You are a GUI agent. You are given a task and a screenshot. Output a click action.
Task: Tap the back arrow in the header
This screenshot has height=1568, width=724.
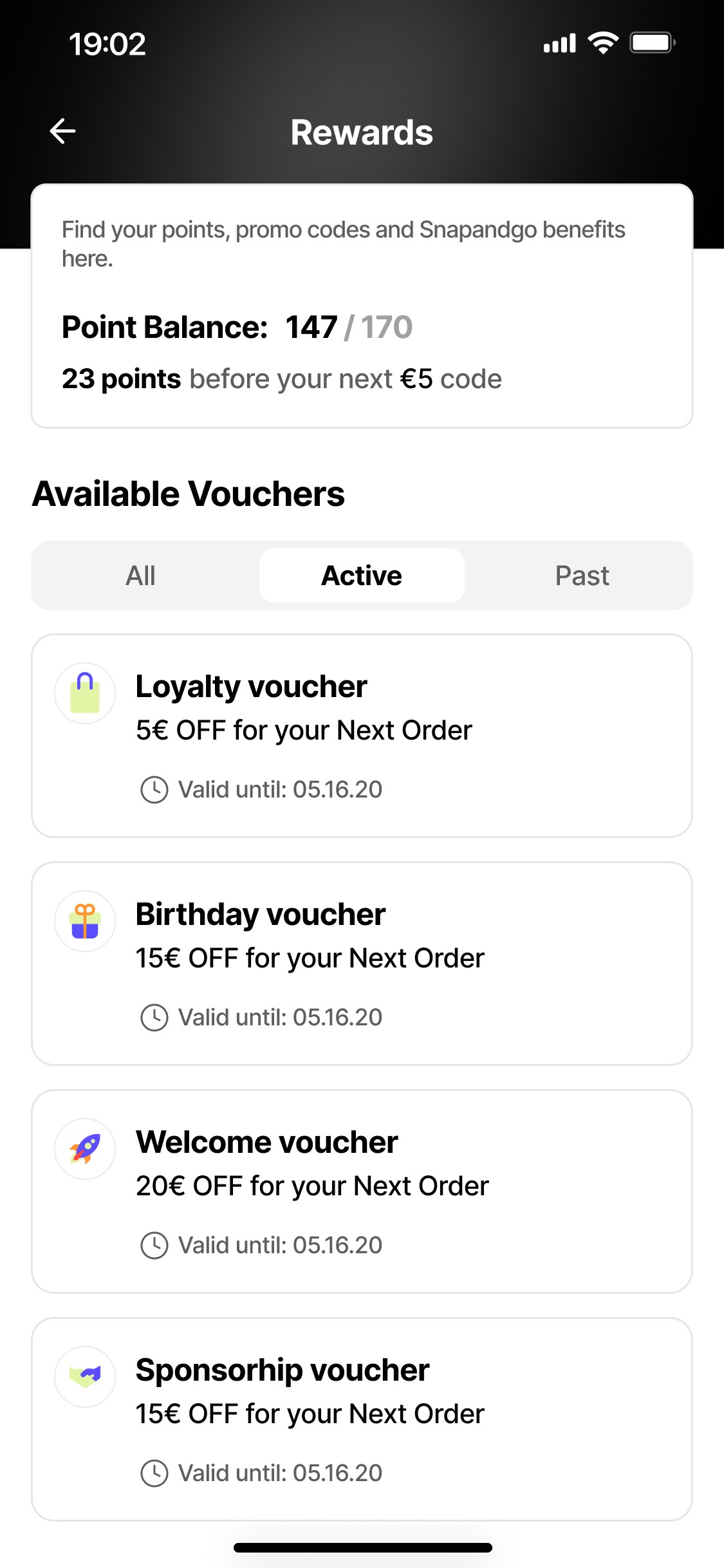[x=62, y=131]
